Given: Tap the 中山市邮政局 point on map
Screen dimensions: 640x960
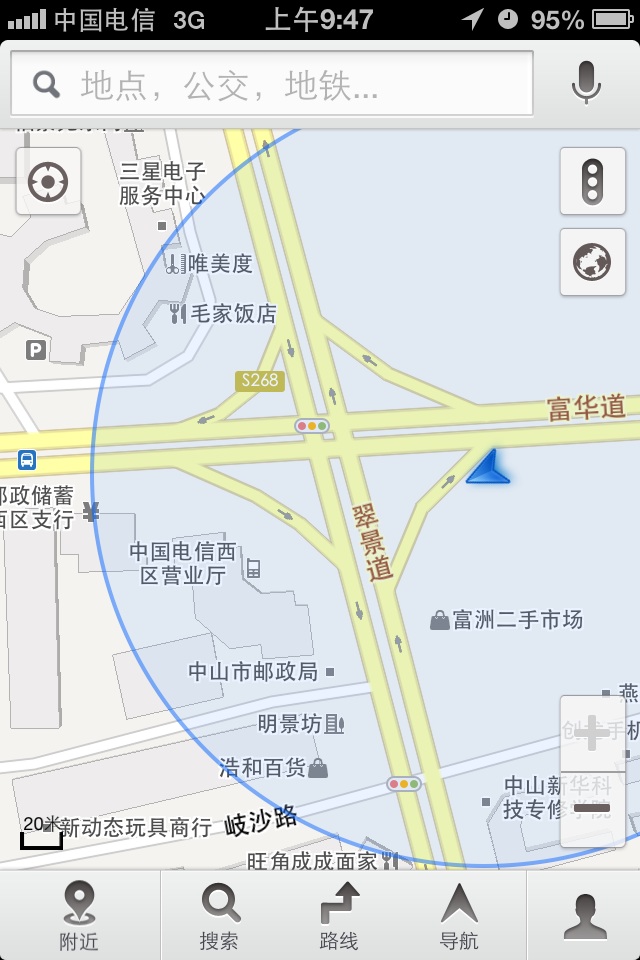Looking at the screenshot, I should [330, 672].
